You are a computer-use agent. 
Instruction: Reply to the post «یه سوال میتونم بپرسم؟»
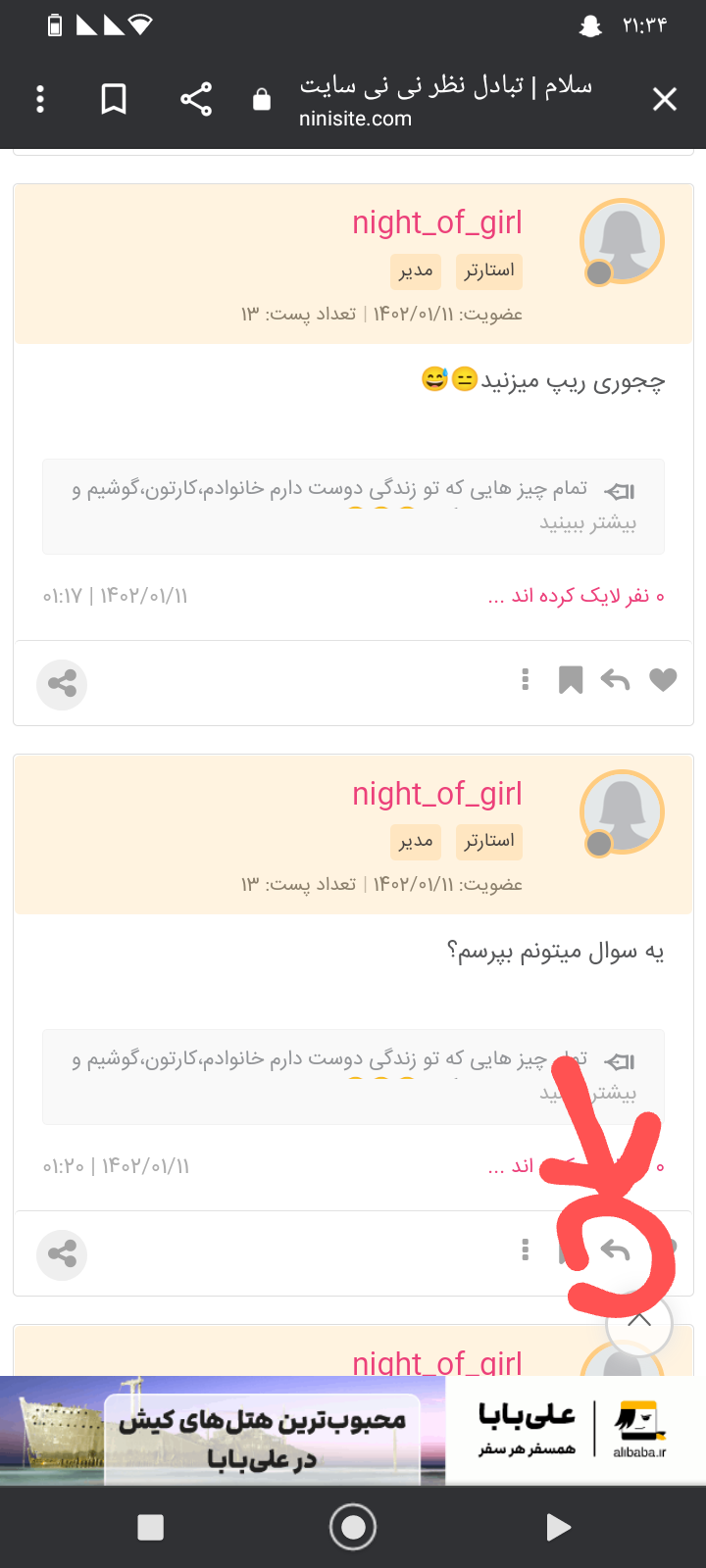point(615,1249)
